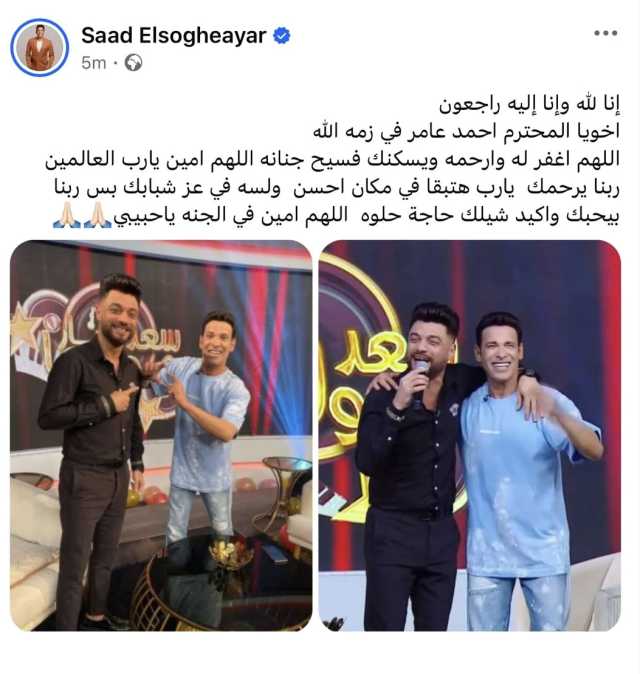Open the post's three-dot options menu
The width and height of the screenshot is (640, 674).
tap(605, 33)
